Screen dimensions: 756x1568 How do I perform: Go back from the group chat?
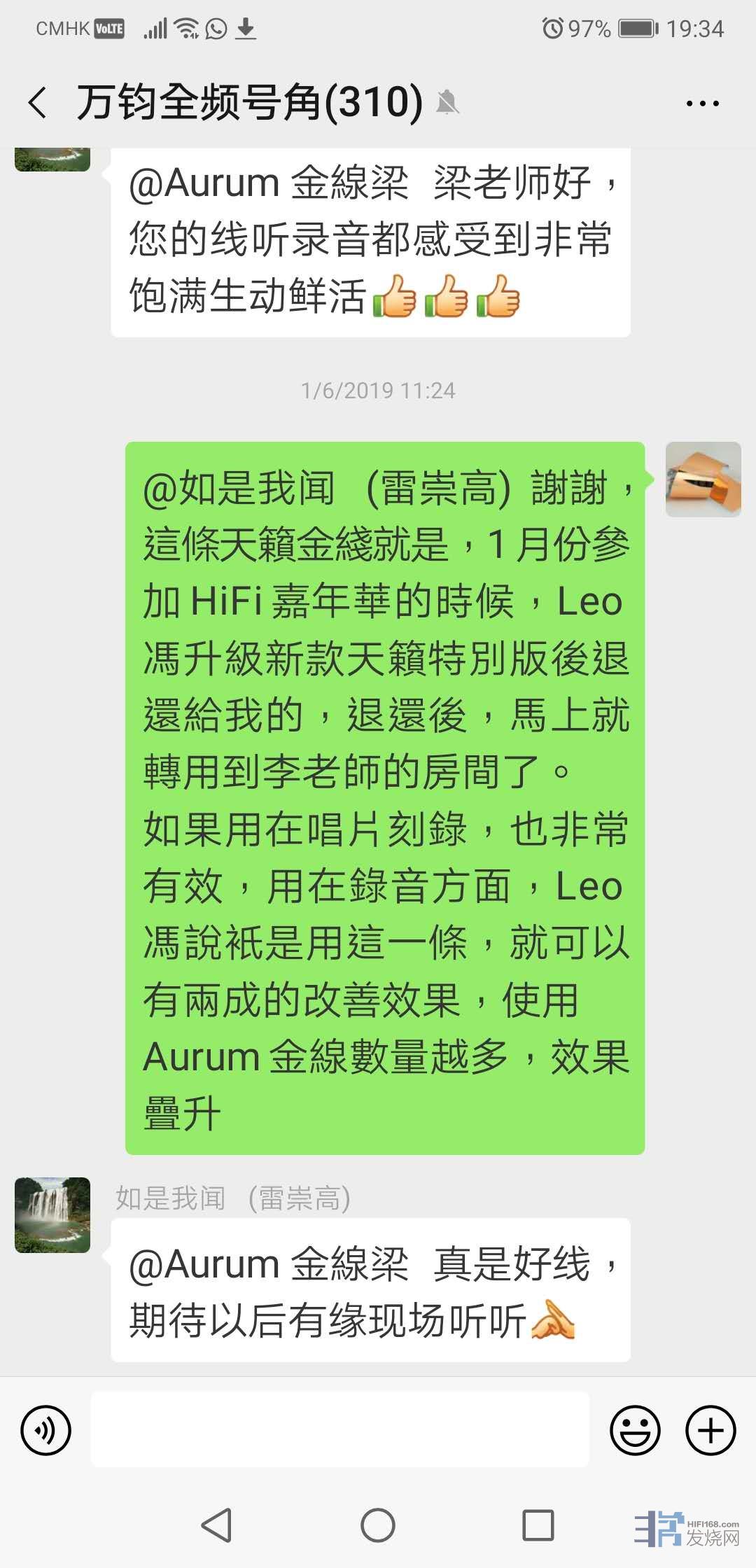pyautogui.click(x=38, y=103)
